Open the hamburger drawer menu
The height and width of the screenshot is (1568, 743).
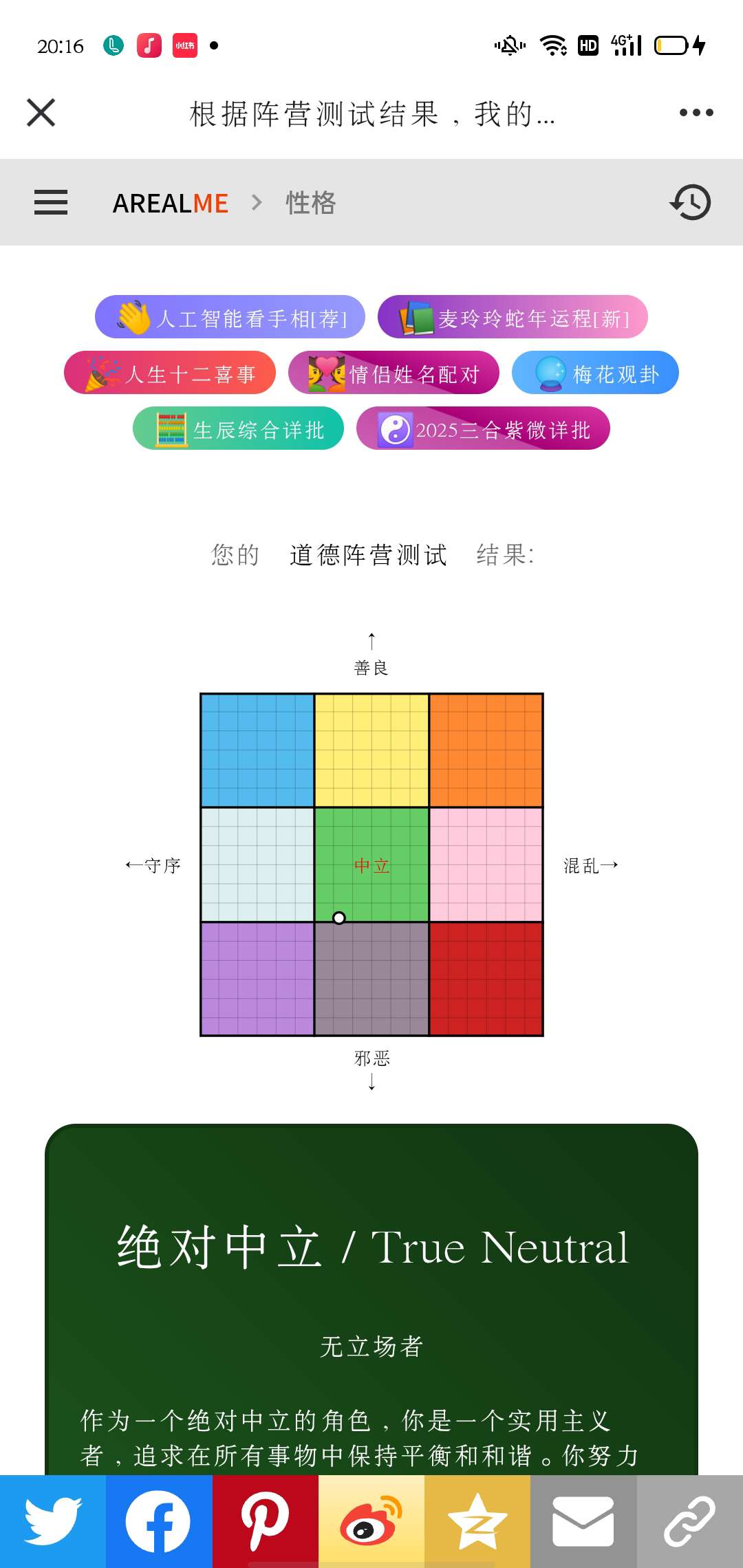coord(51,203)
